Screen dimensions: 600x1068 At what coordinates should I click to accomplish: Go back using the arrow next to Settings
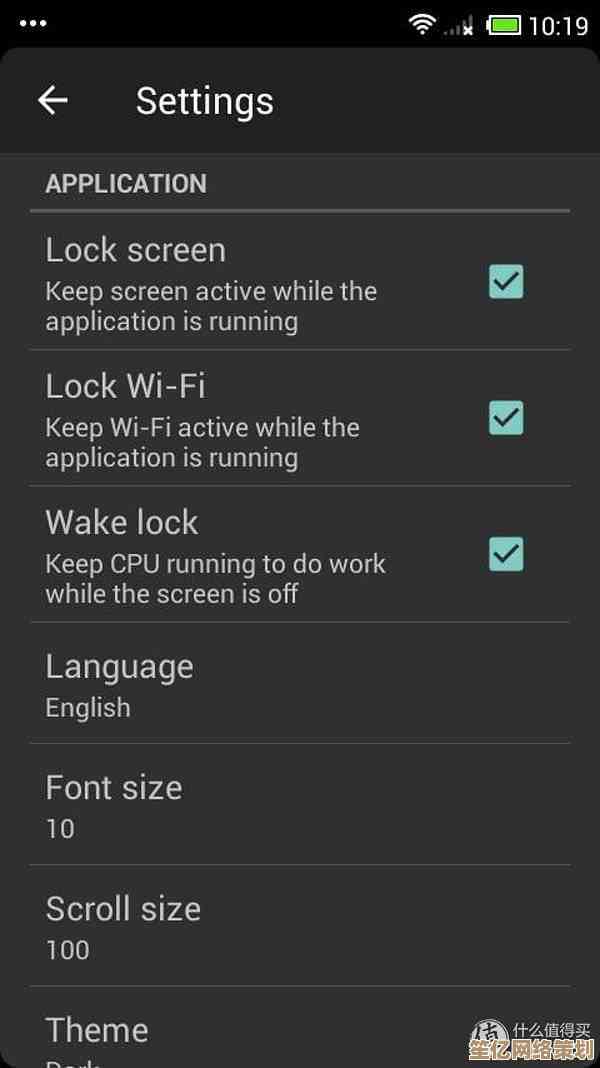[x=52, y=100]
